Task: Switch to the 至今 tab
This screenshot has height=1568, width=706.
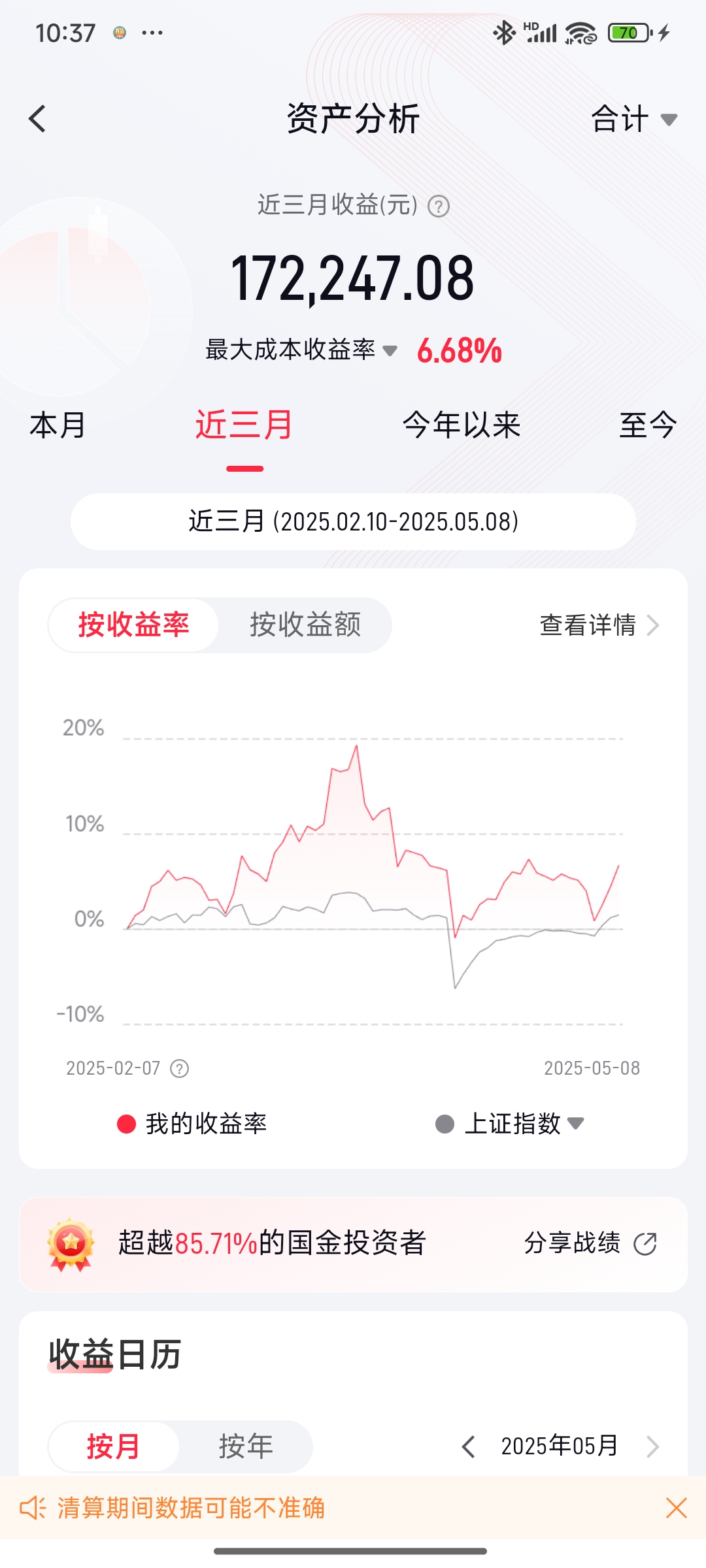Action: coord(647,425)
